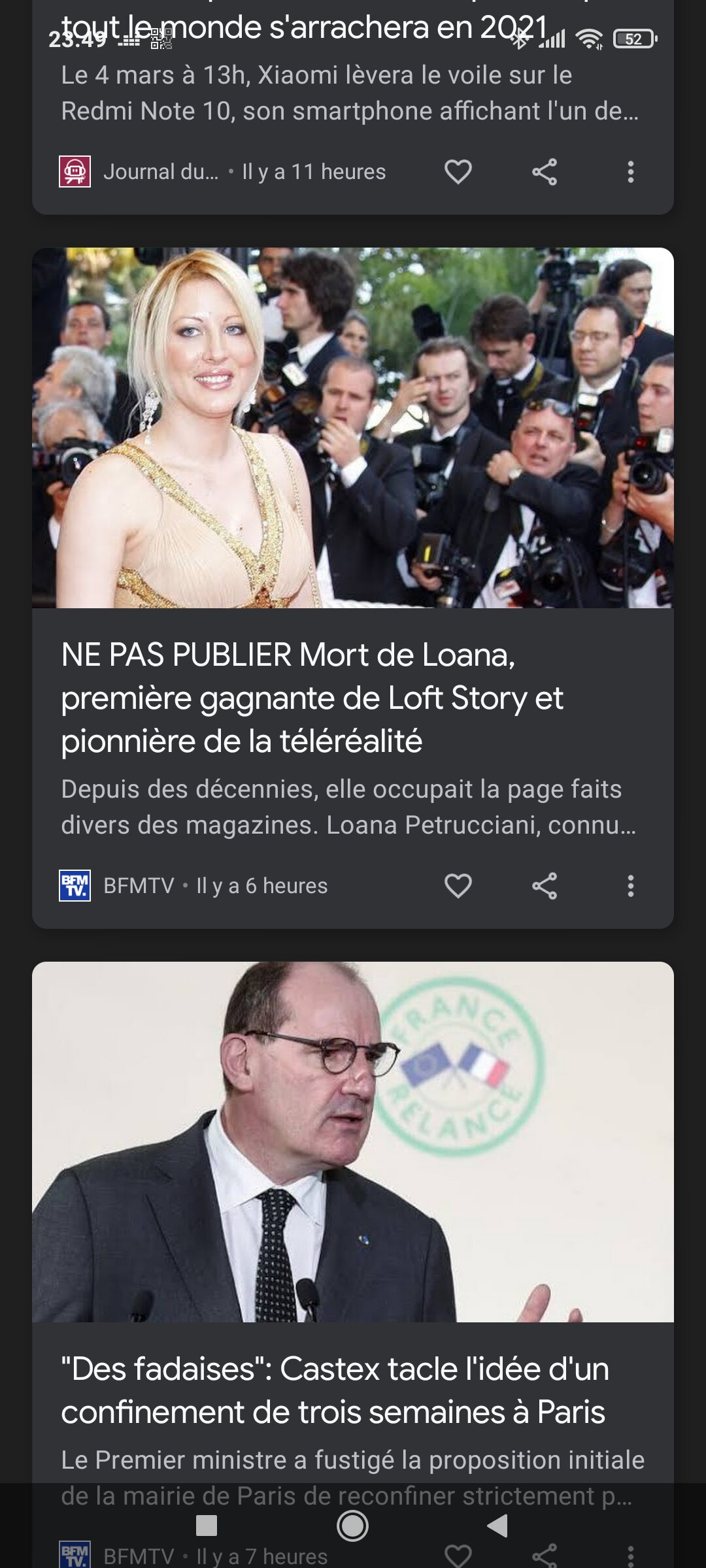Like the Redmi Note 10 article
This screenshot has height=1568, width=706.
coord(458,172)
